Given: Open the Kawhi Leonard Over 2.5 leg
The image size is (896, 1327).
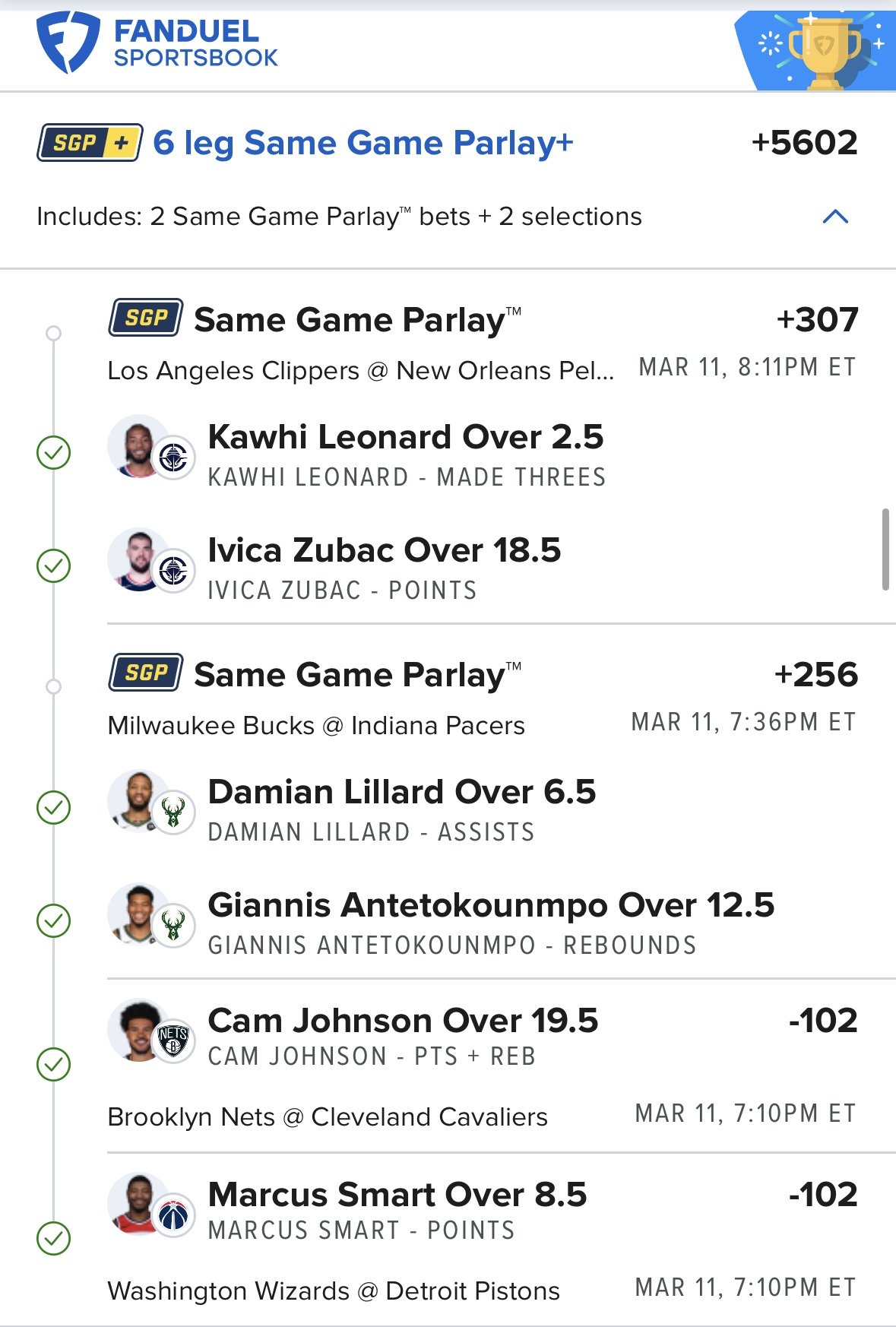Looking at the screenshot, I should pos(405,438).
